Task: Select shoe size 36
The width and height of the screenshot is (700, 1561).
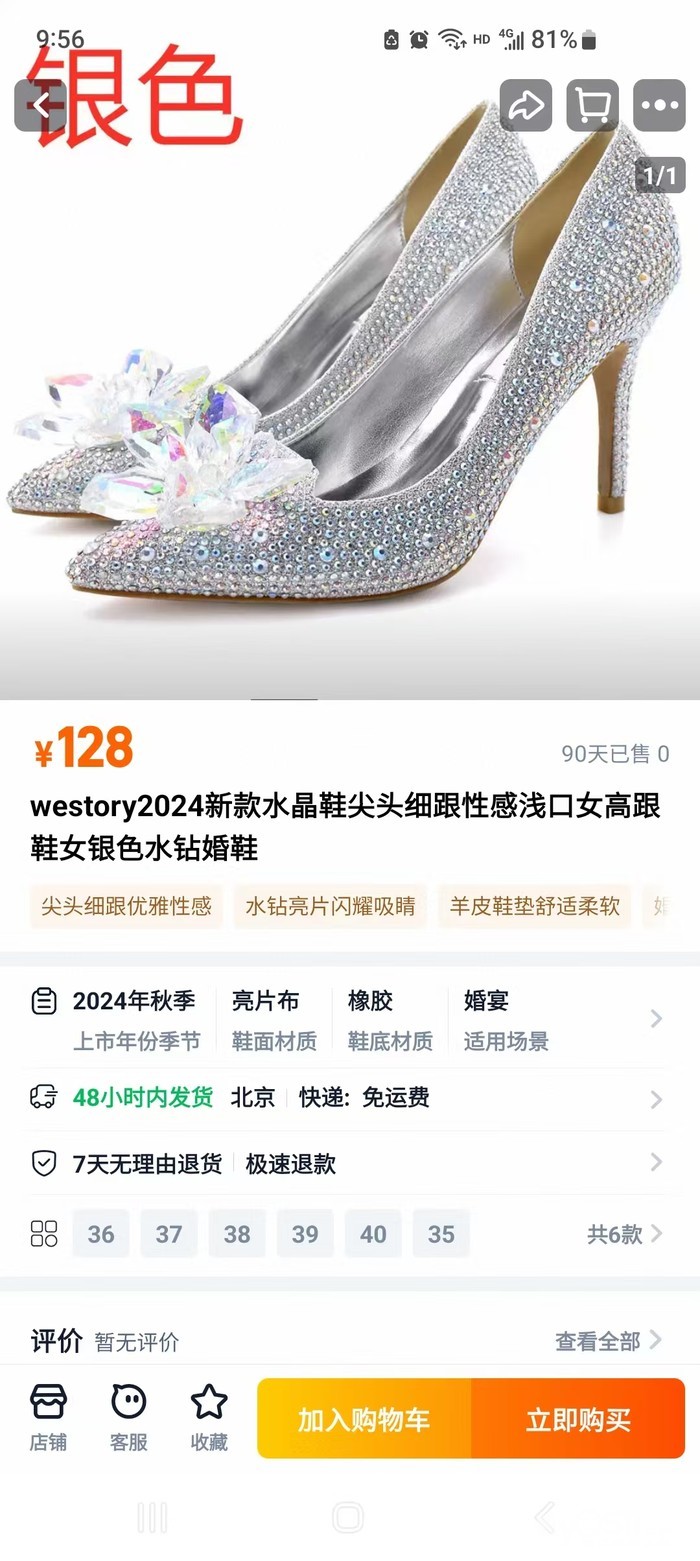Action: click(x=101, y=1234)
